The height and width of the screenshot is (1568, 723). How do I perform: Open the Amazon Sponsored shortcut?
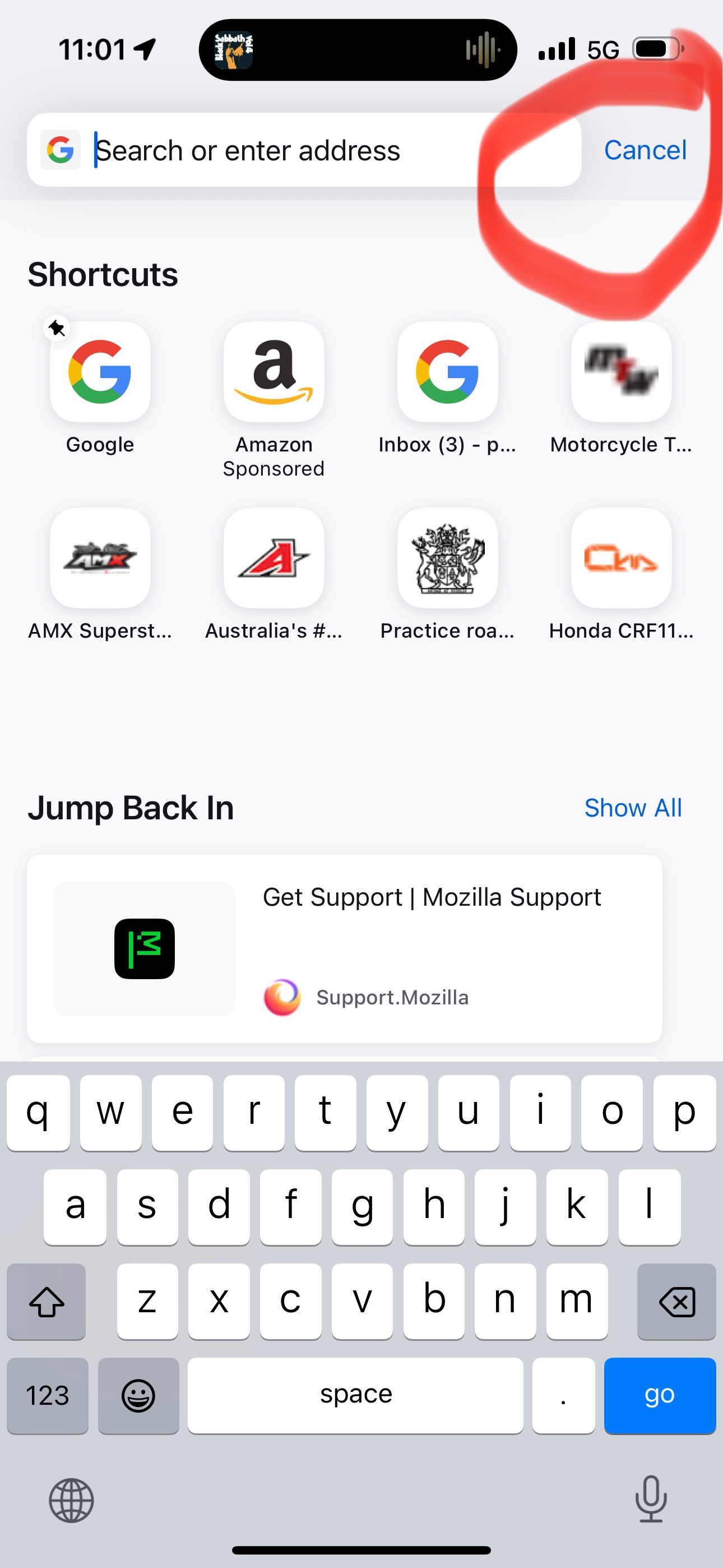tap(274, 372)
